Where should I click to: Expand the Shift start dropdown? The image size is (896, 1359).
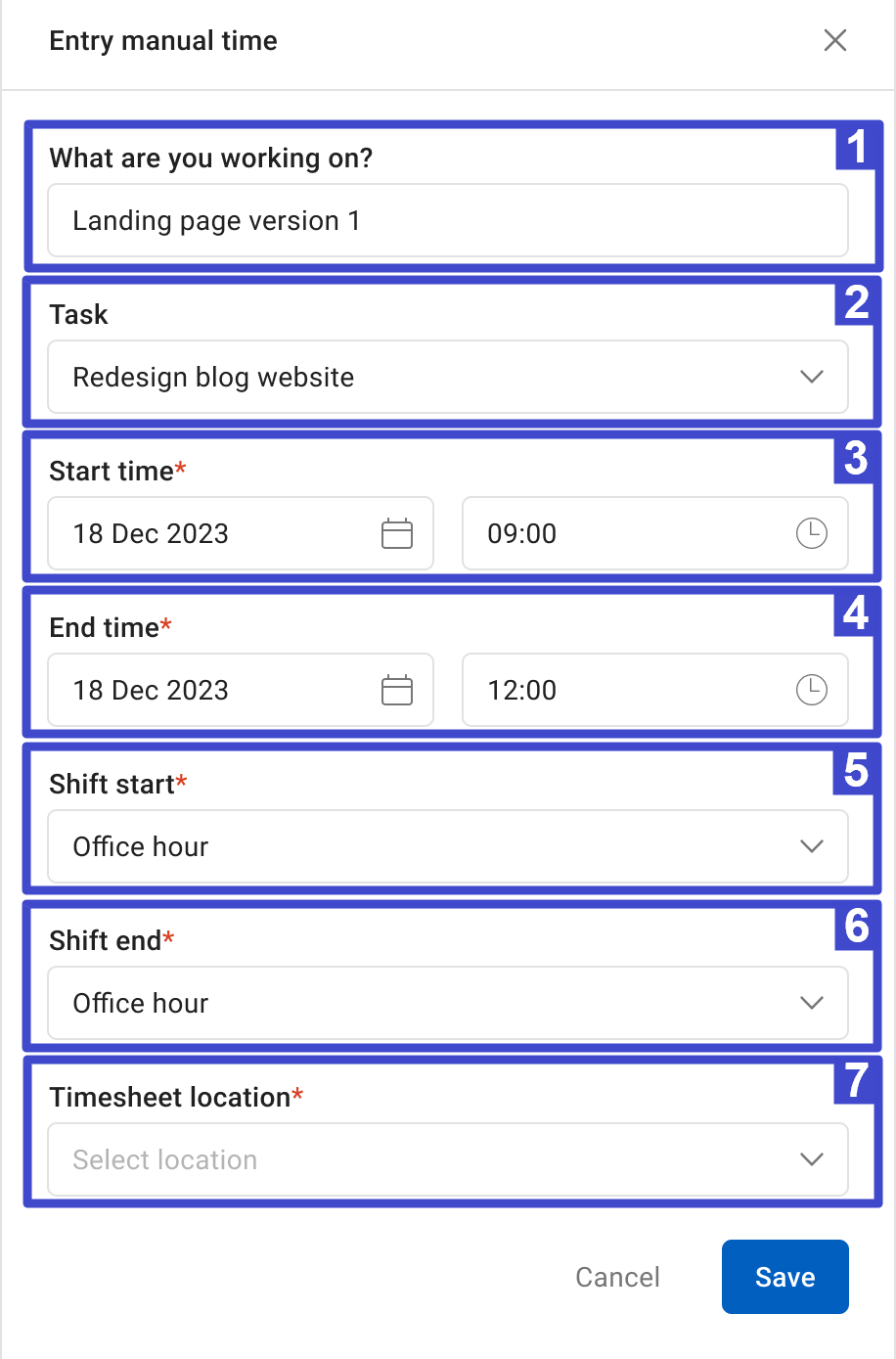coord(447,847)
